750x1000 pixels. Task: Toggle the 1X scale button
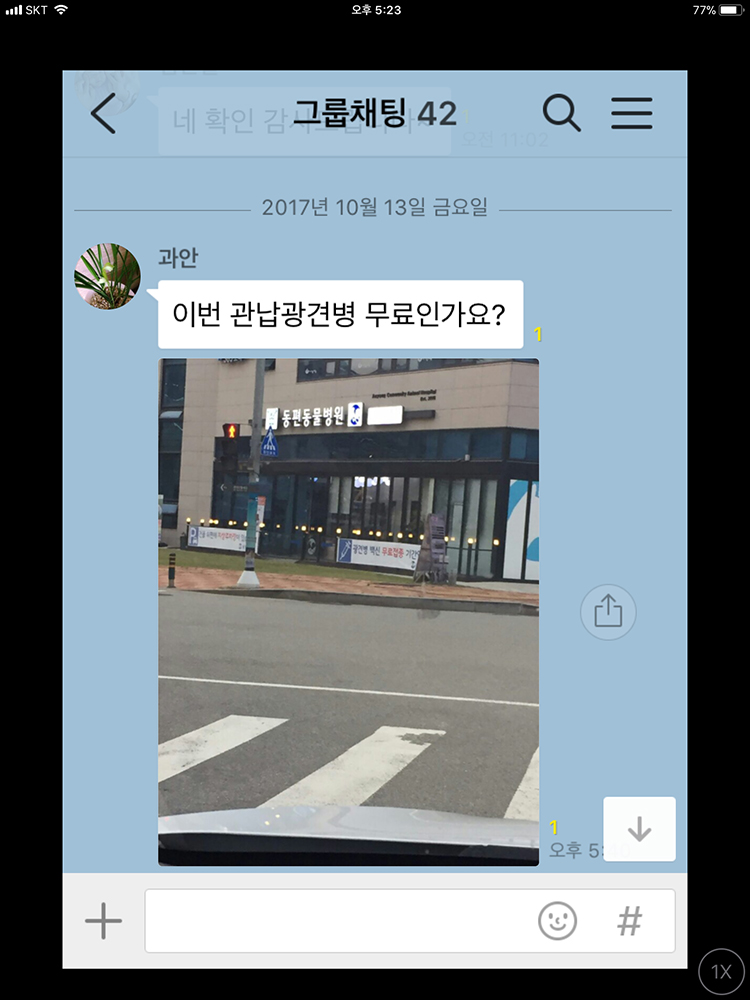(721, 971)
